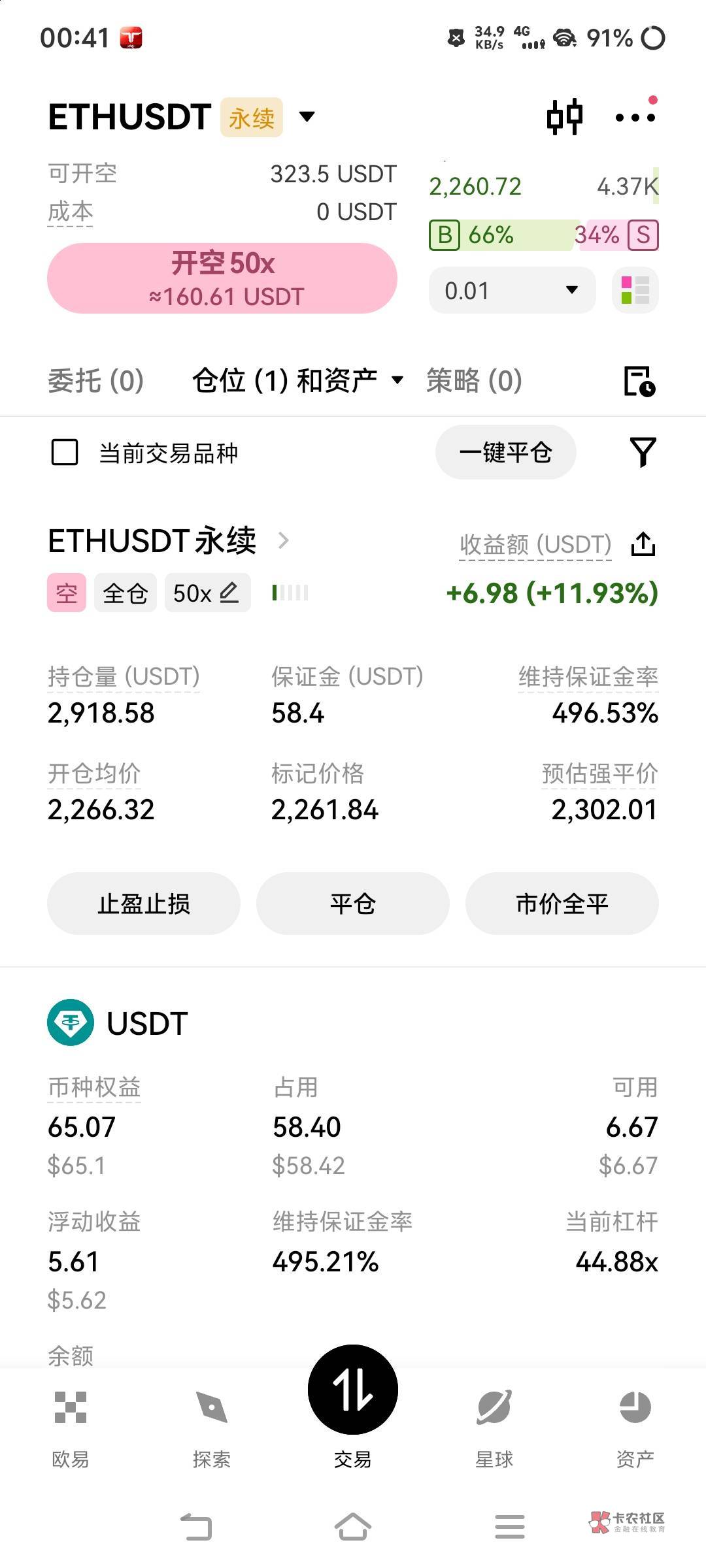The width and height of the screenshot is (706, 1568).
Task: Open the order history icon
Action: (x=639, y=382)
